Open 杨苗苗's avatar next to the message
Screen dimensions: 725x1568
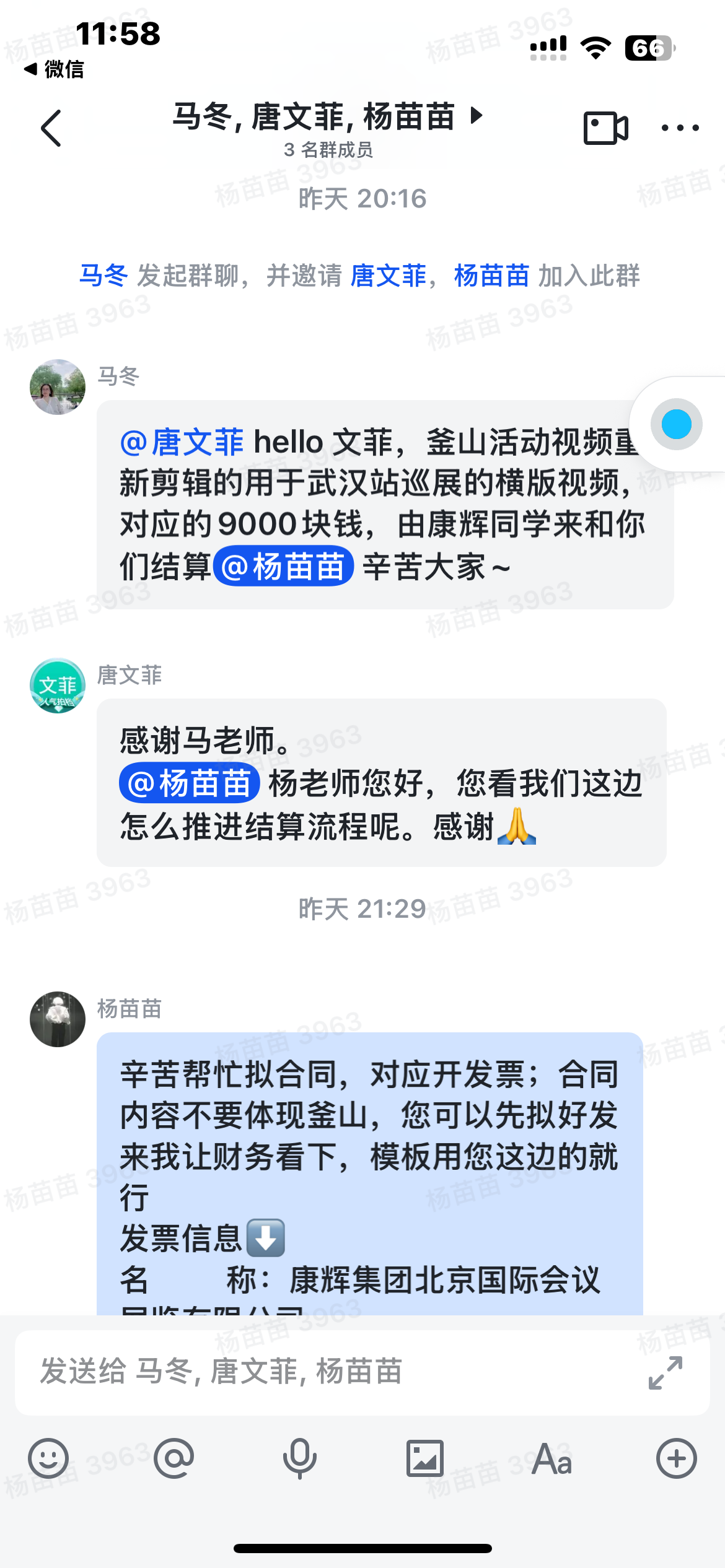click(x=58, y=1019)
